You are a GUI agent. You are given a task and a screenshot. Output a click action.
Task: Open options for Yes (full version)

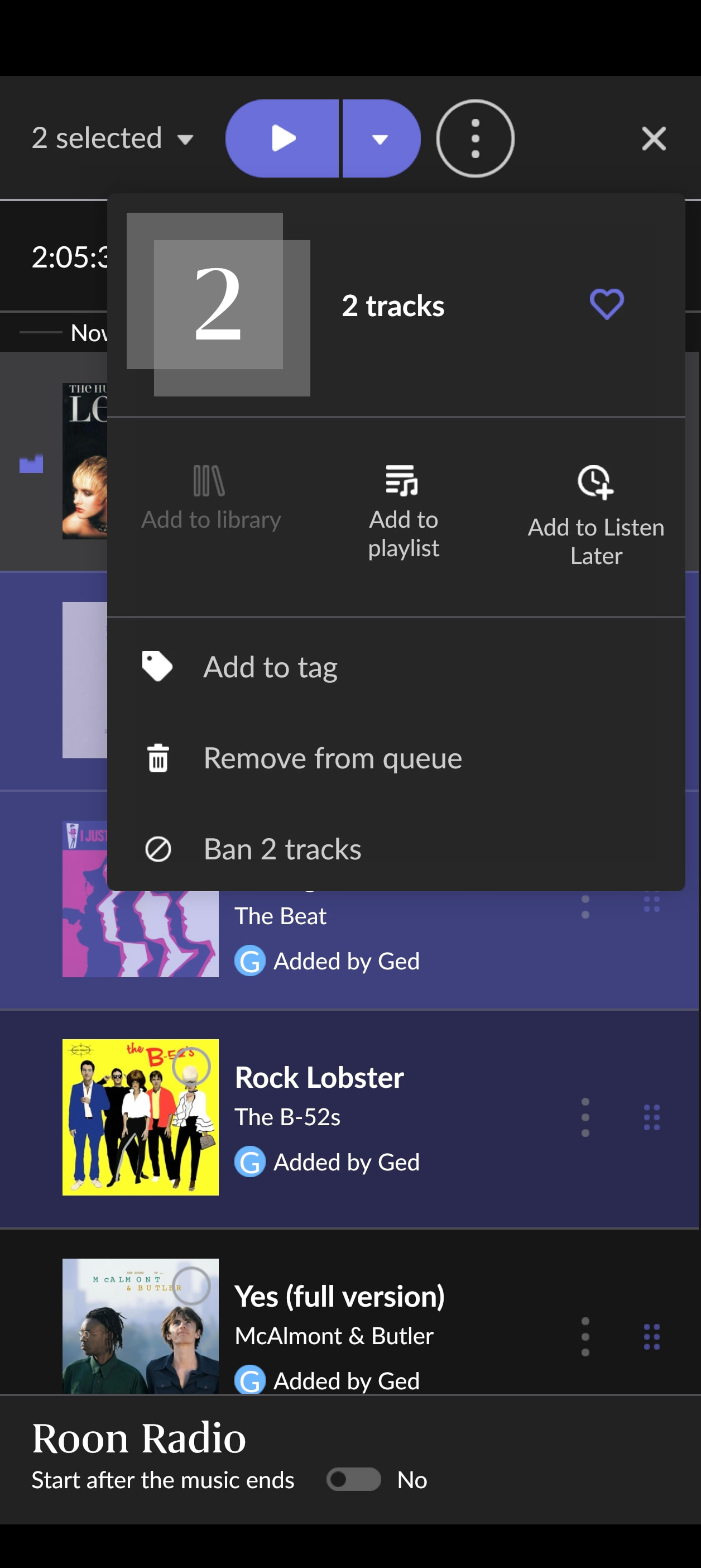pos(585,1337)
